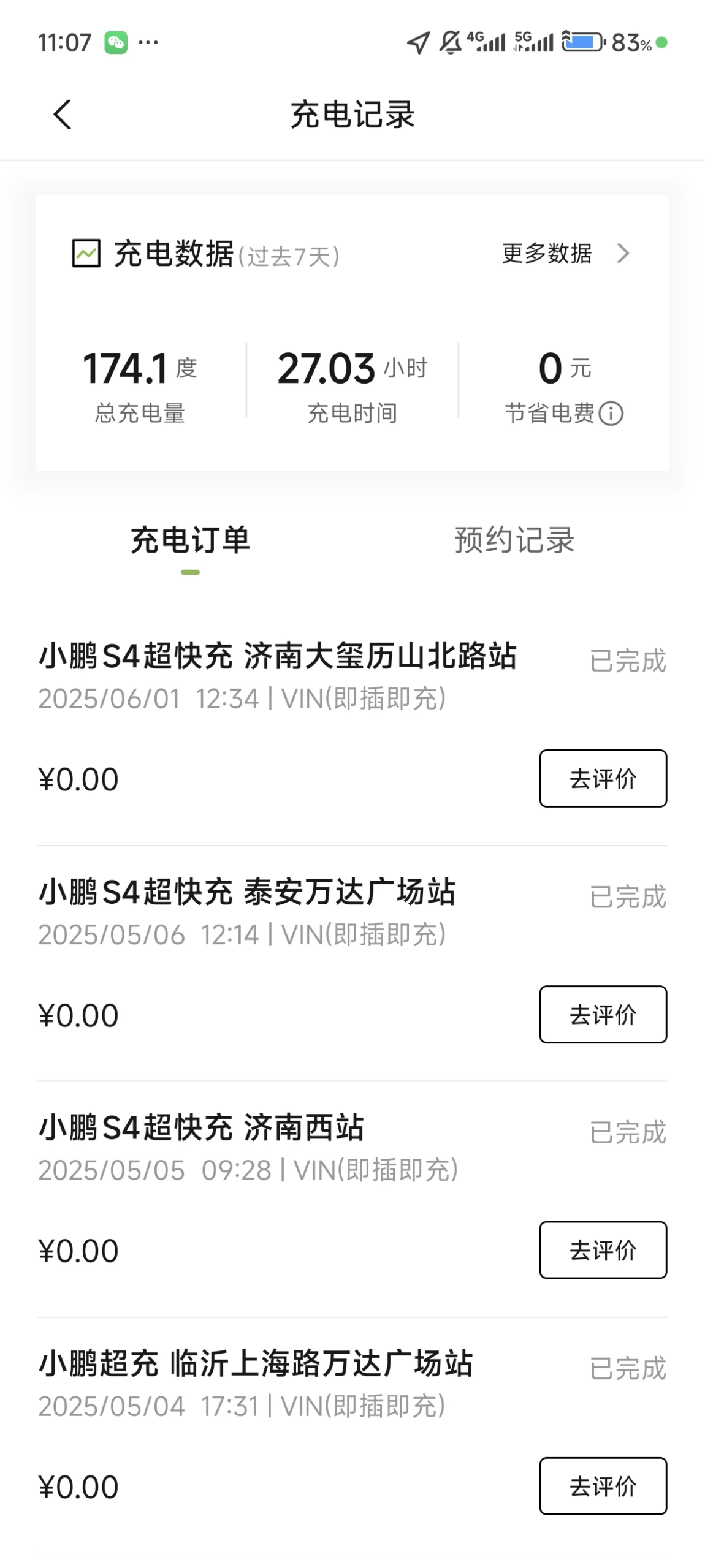Select the 充电订单 tab
This screenshot has width=705, height=1568.
coord(190,540)
